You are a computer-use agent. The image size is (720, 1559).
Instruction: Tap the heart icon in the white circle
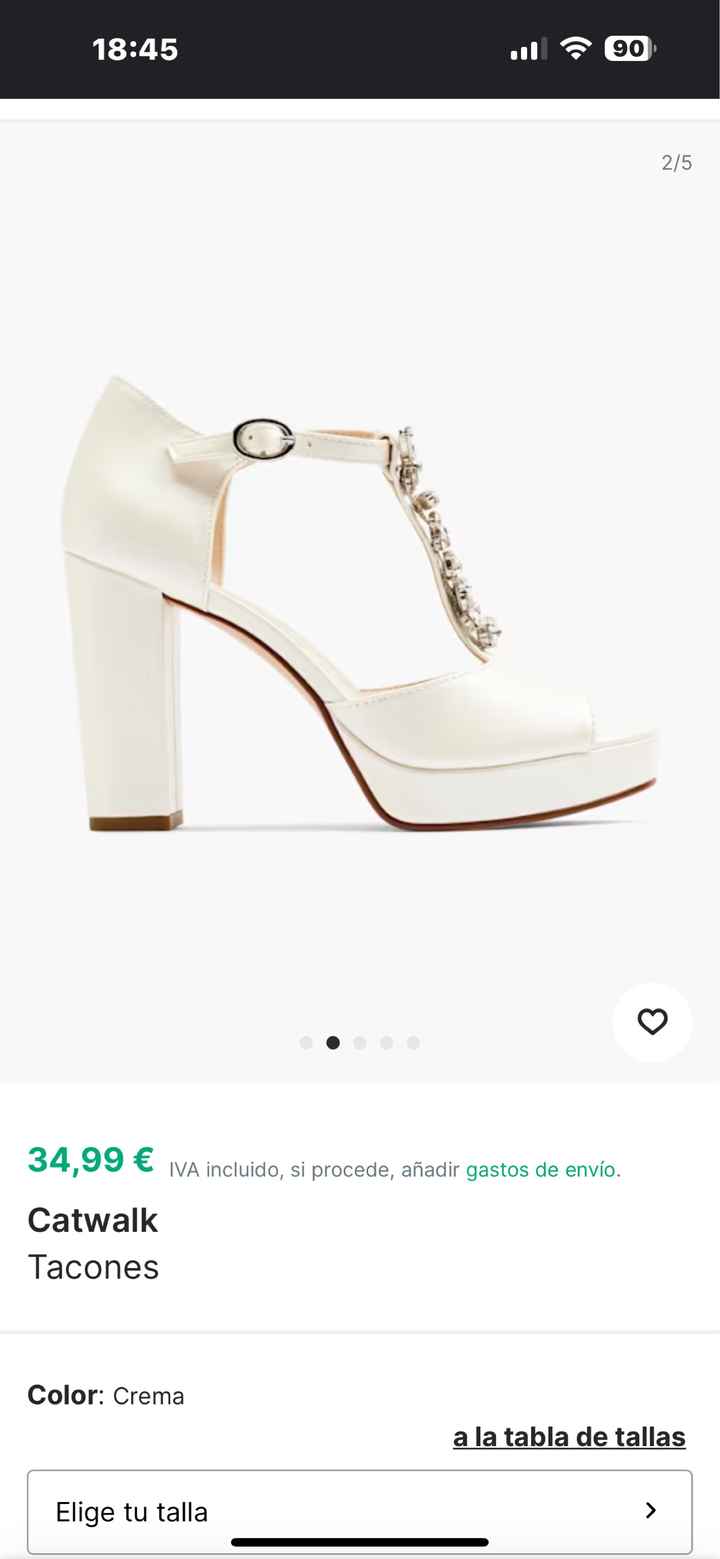tap(652, 1022)
